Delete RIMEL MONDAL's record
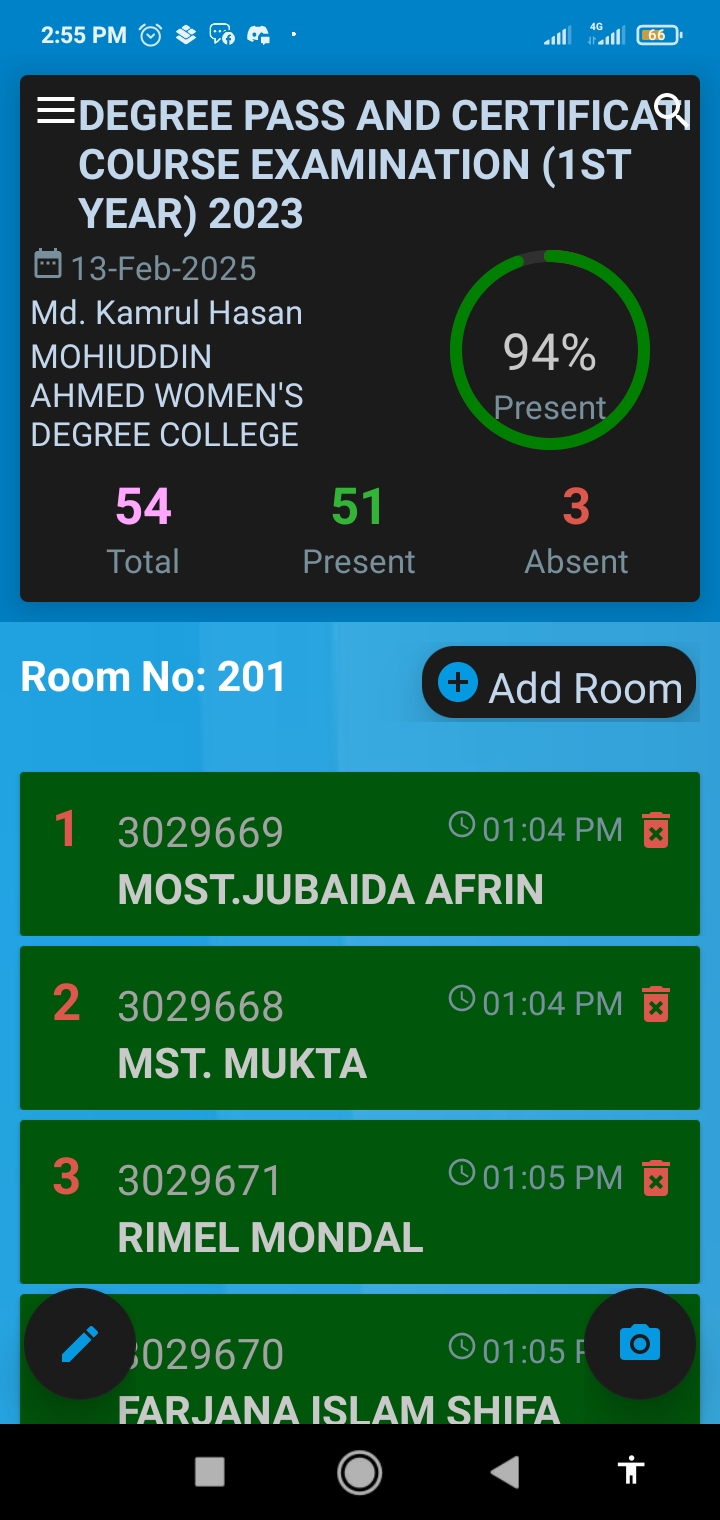 [x=656, y=1178]
